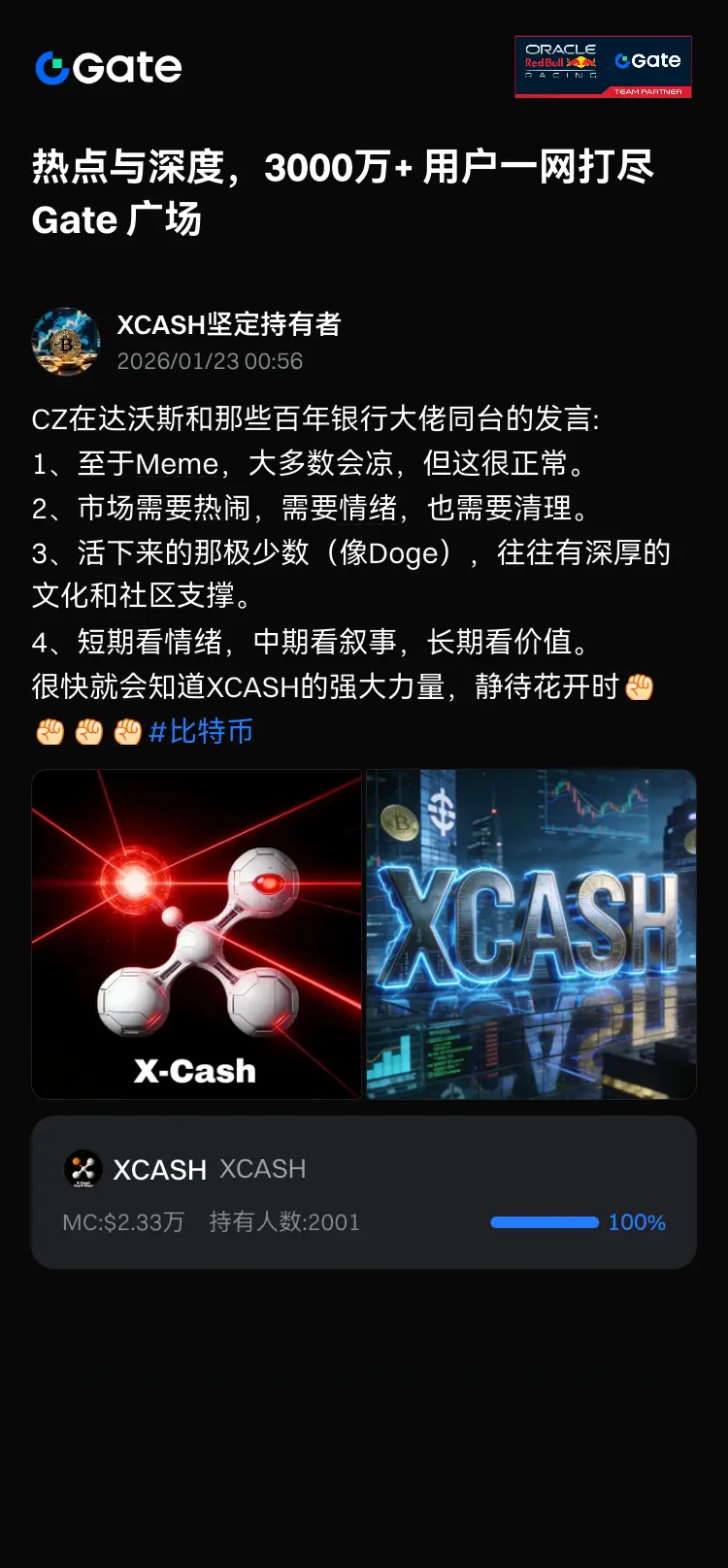Click the 100% progress bar

point(545,1222)
